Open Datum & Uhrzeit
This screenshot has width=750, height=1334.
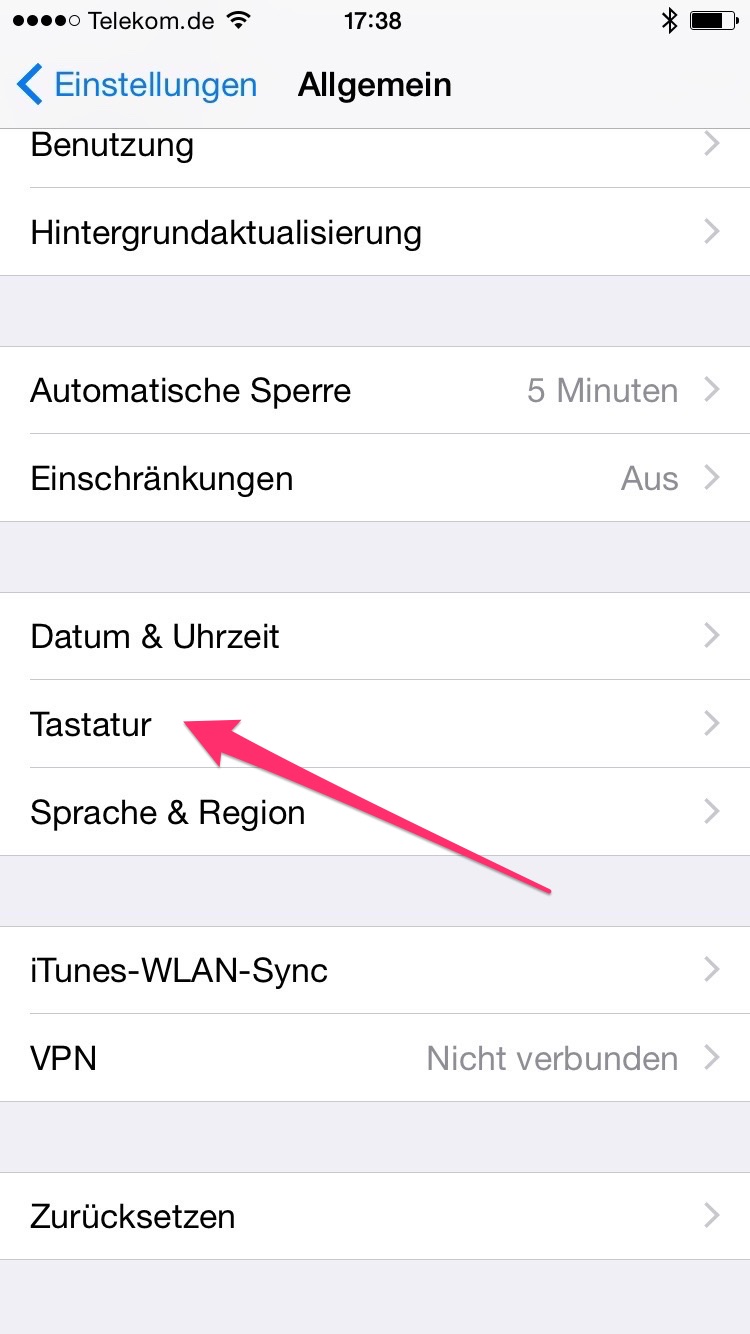pos(375,636)
